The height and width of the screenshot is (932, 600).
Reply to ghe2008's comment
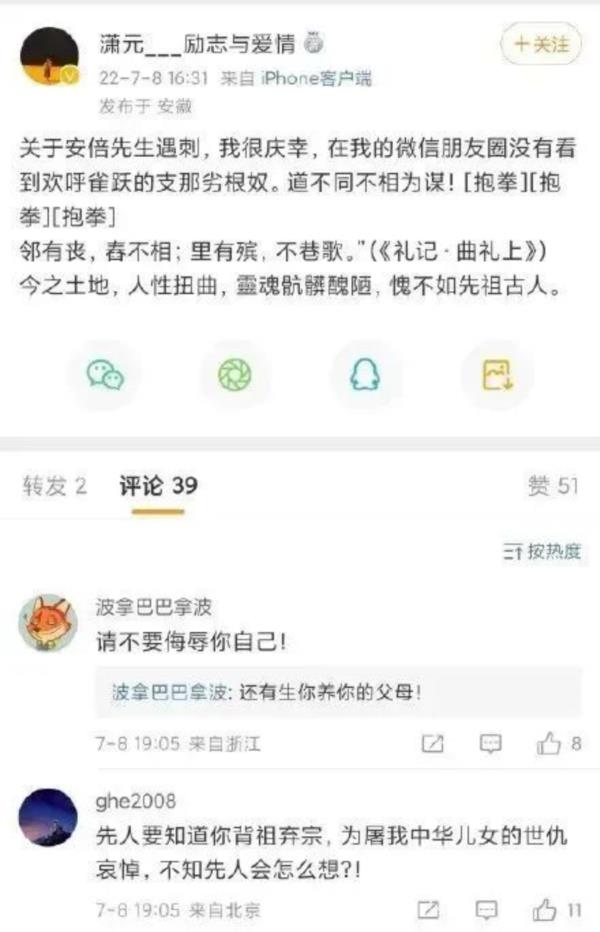point(487,910)
